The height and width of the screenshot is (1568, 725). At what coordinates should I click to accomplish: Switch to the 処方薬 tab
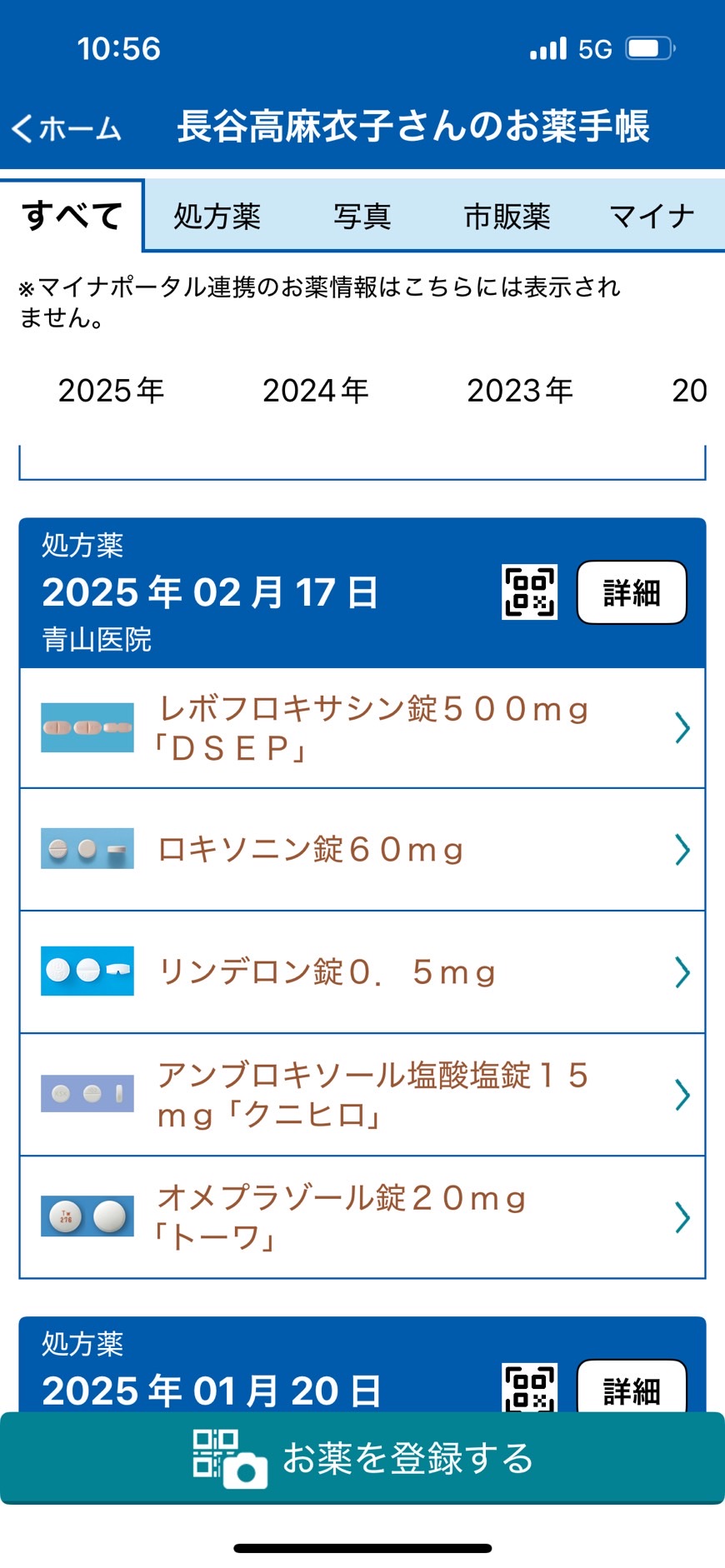pyautogui.click(x=217, y=217)
